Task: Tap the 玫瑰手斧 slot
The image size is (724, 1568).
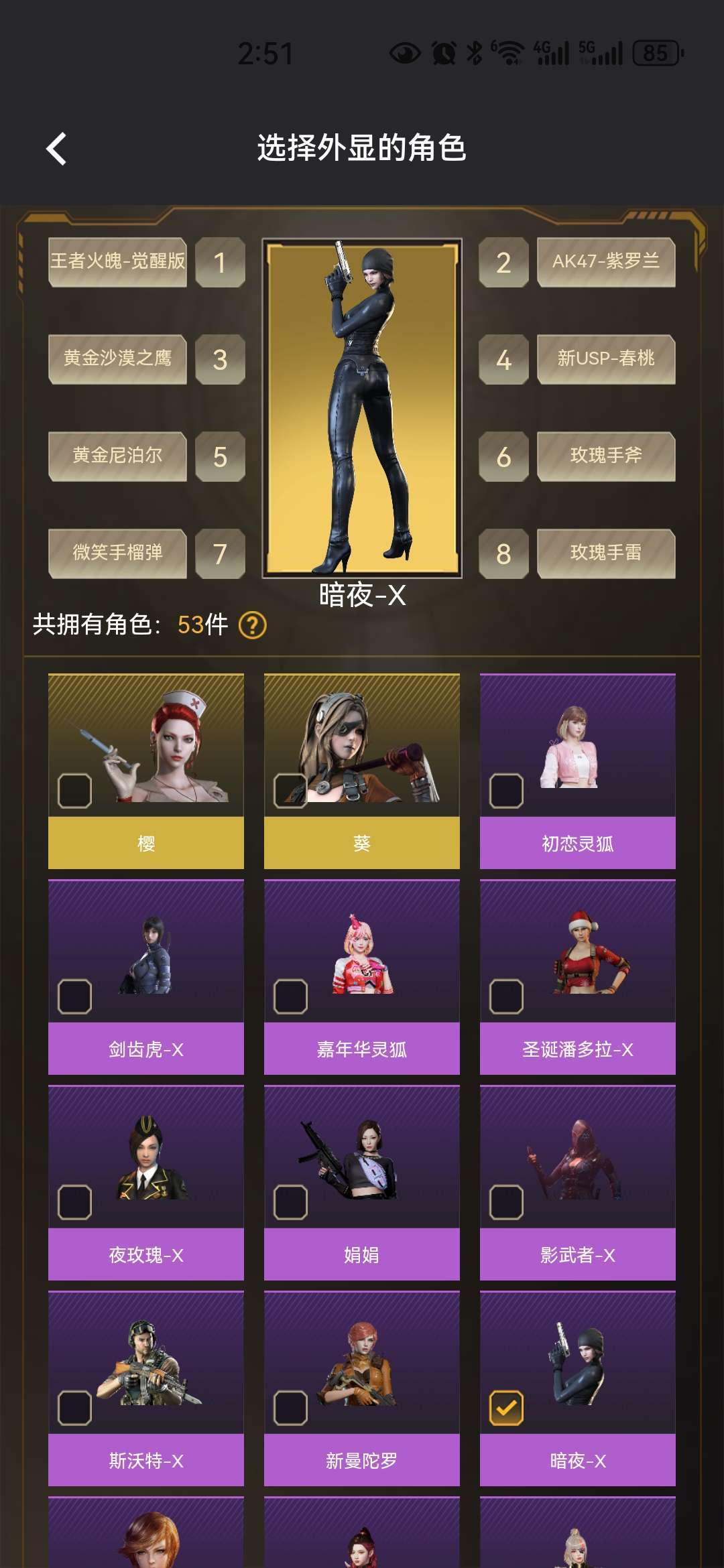Action: pyautogui.click(x=606, y=456)
